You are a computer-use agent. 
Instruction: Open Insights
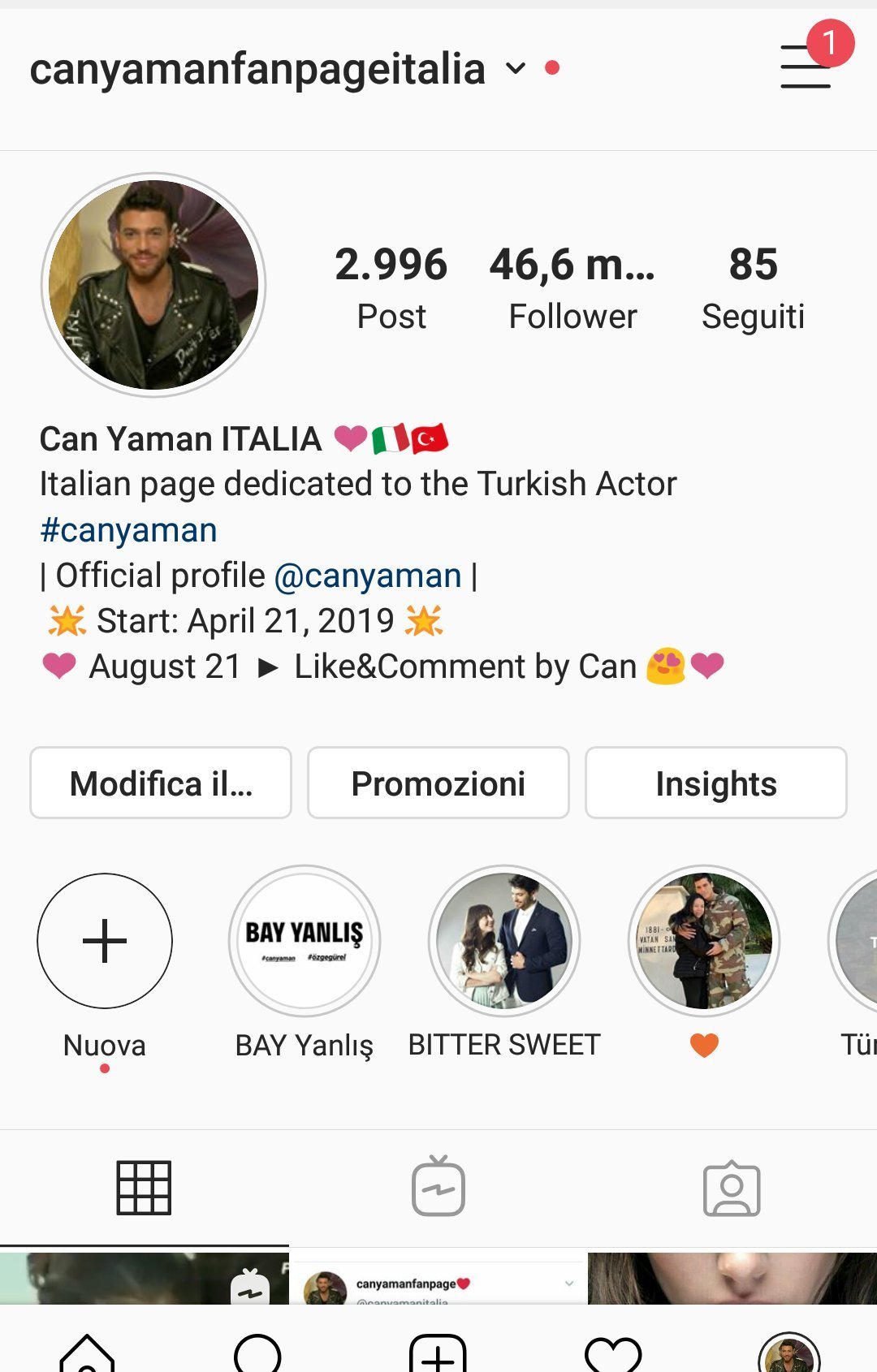click(x=716, y=783)
